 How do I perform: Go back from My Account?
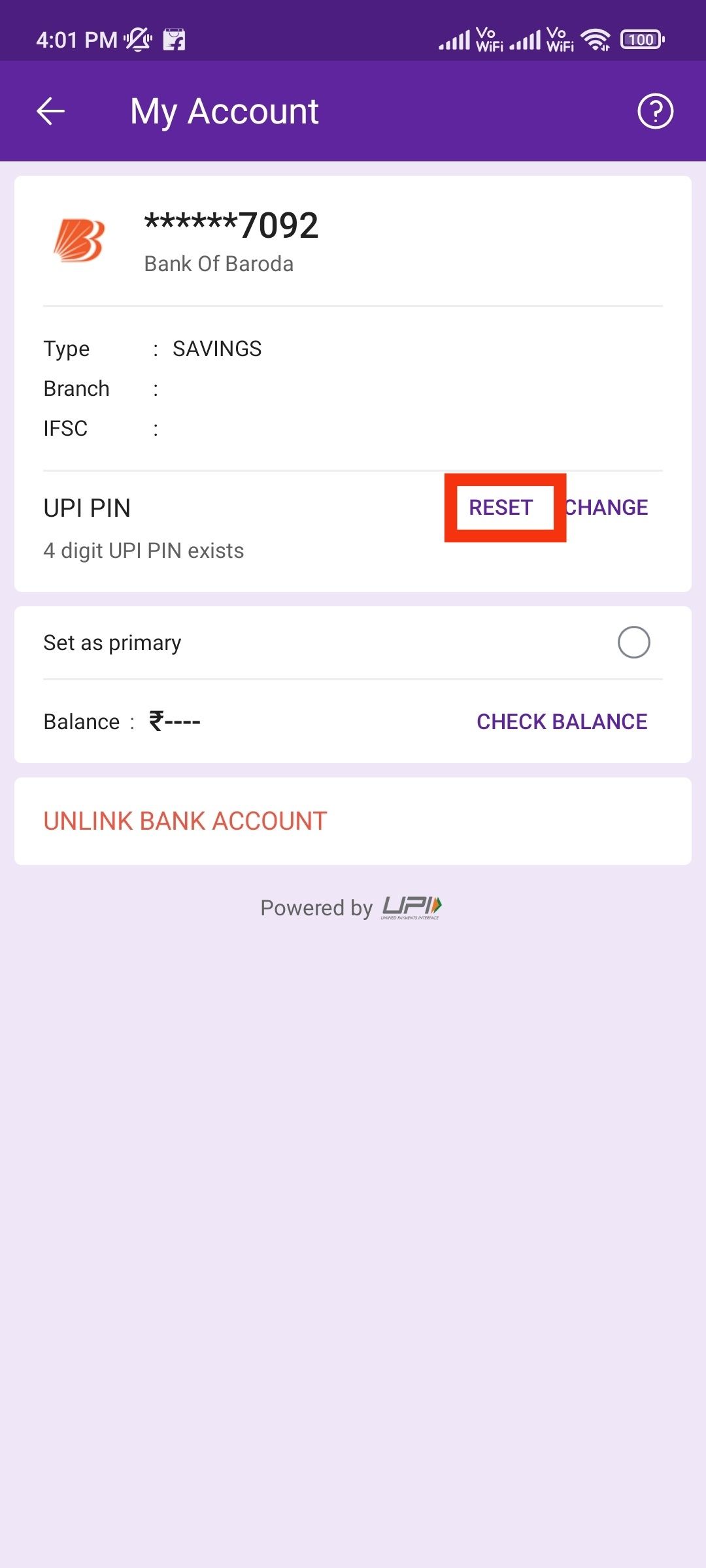click(50, 111)
